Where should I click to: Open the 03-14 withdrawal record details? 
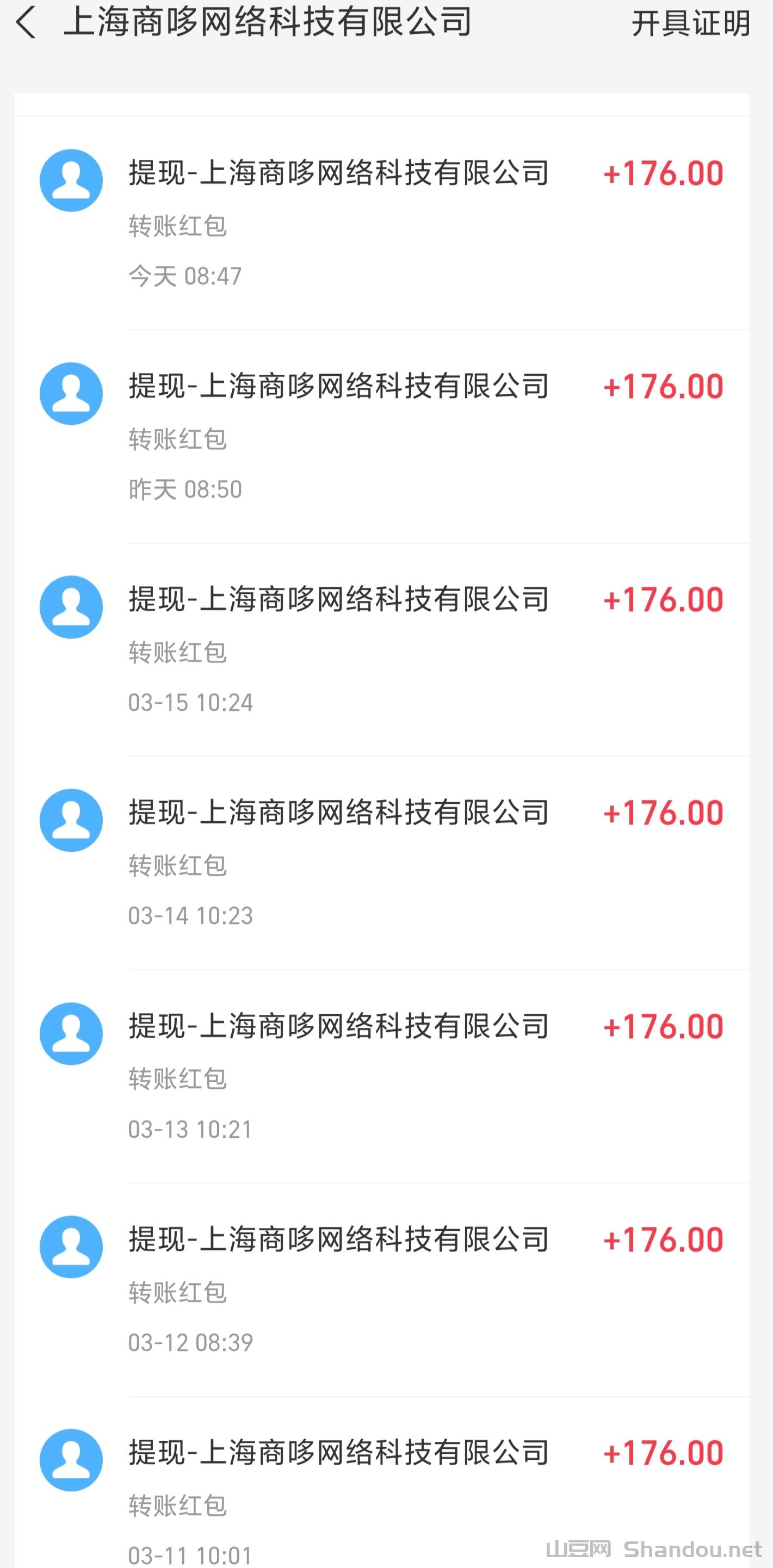tap(338, 813)
